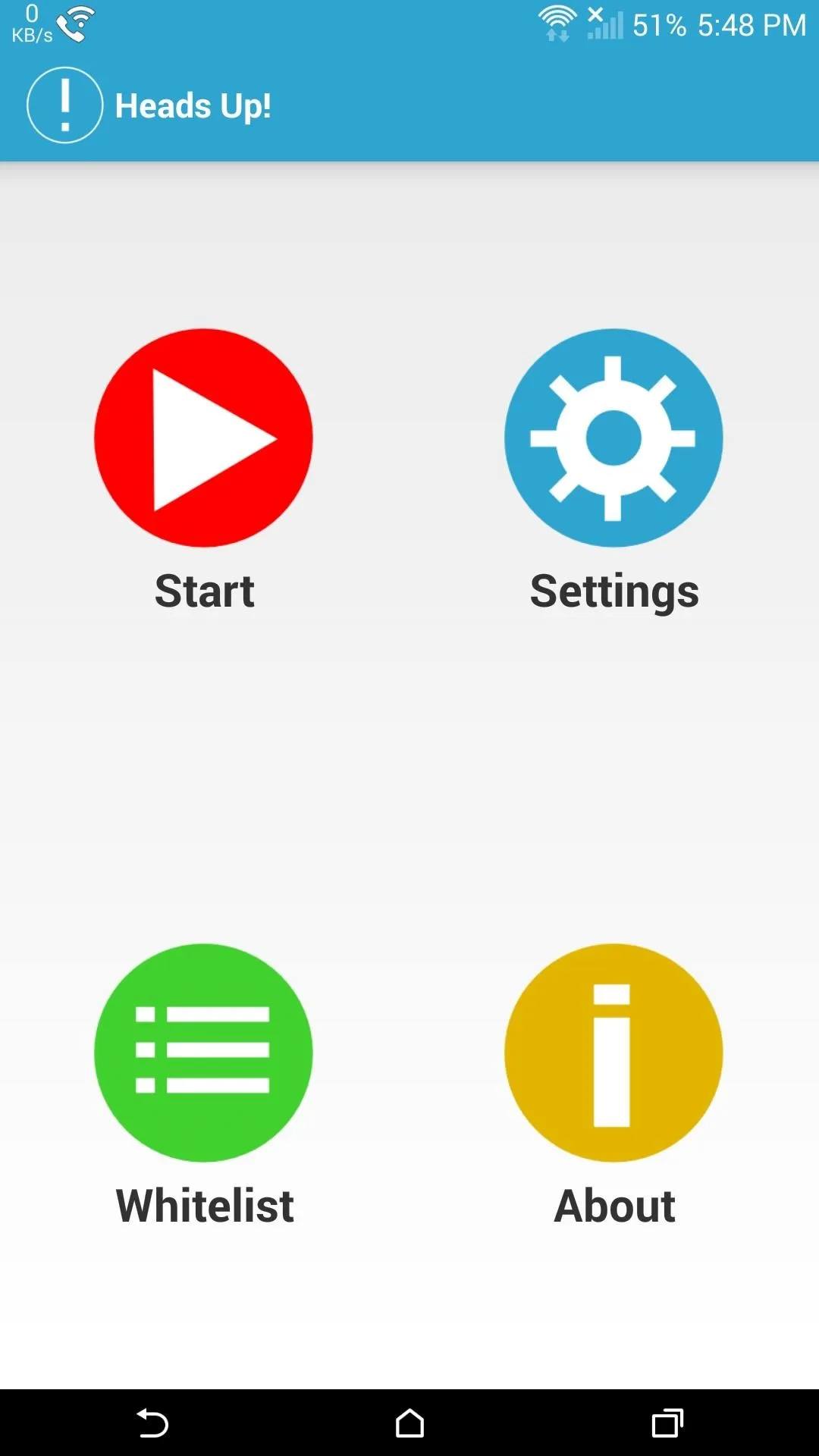
Task: Tap the red Start button
Action: pos(203,438)
